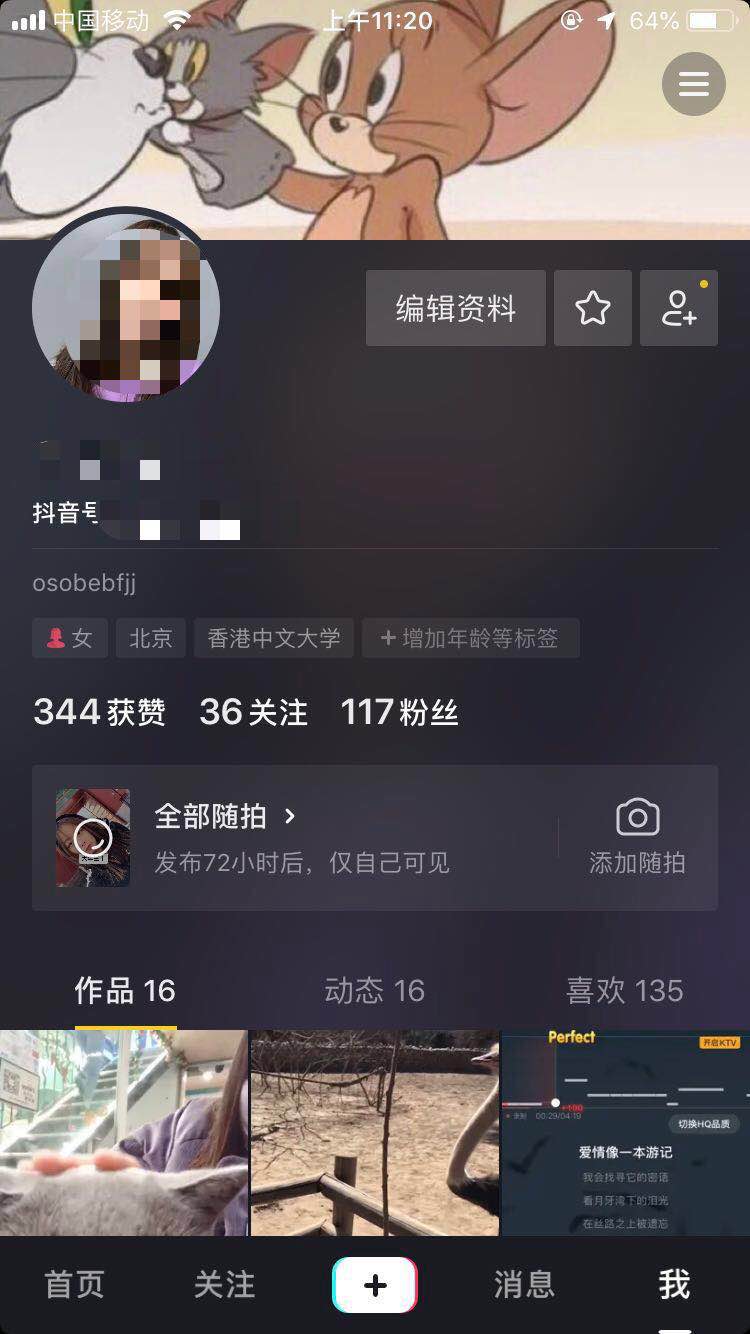The image size is (750, 1334).
Task: View the 117 粉丝 followers list
Action: (x=398, y=712)
